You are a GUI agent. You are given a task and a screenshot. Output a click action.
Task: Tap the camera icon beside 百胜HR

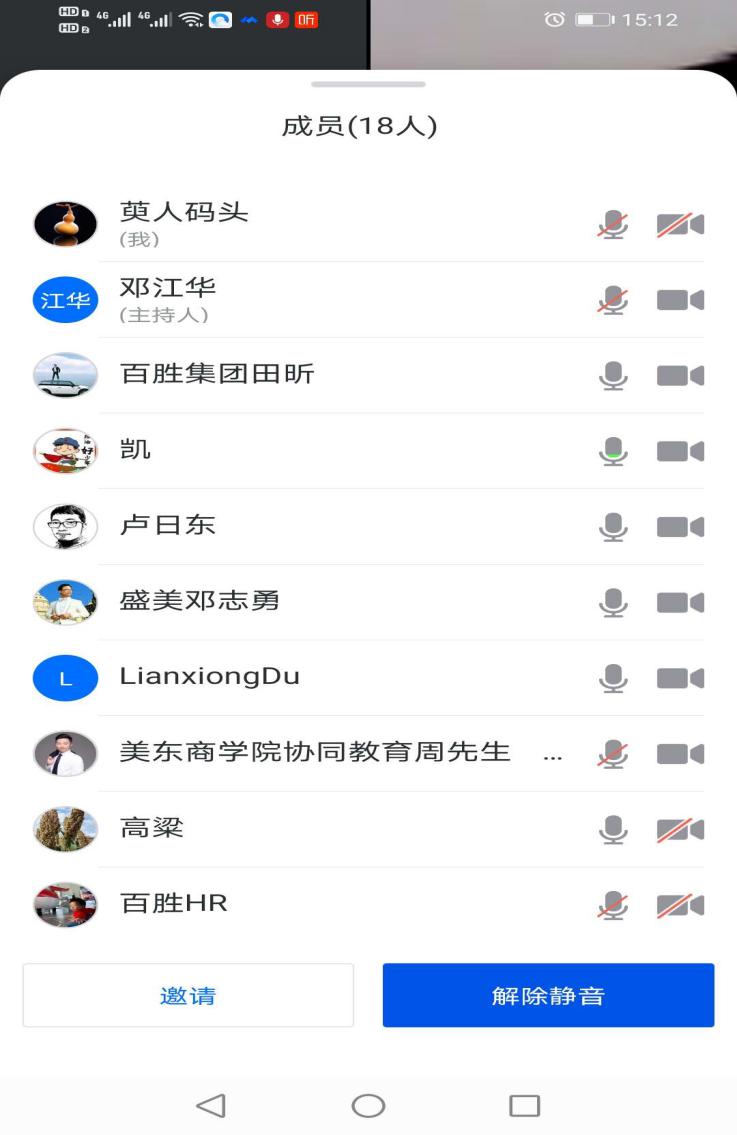coord(680,905)
